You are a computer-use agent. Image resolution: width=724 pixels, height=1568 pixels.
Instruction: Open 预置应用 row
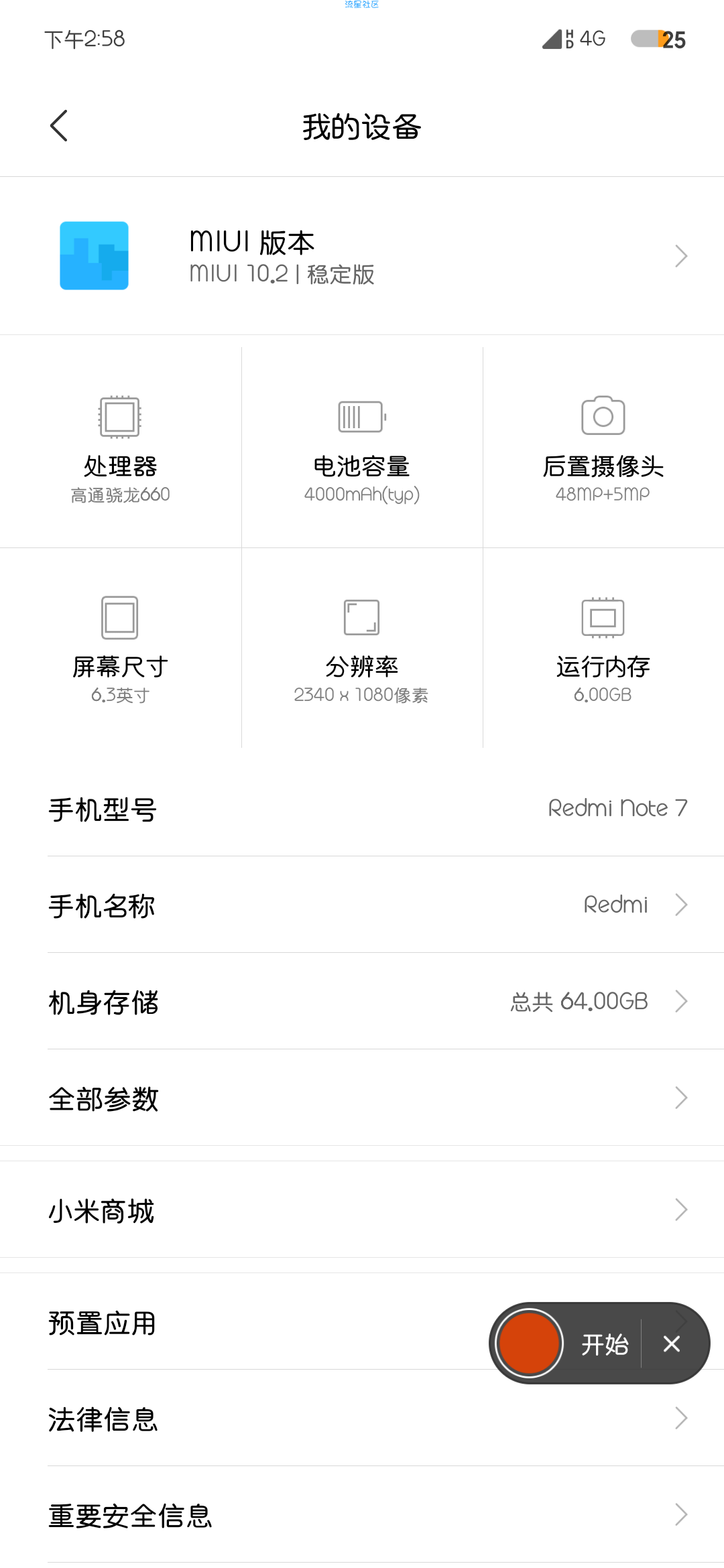click(244, 1322)
